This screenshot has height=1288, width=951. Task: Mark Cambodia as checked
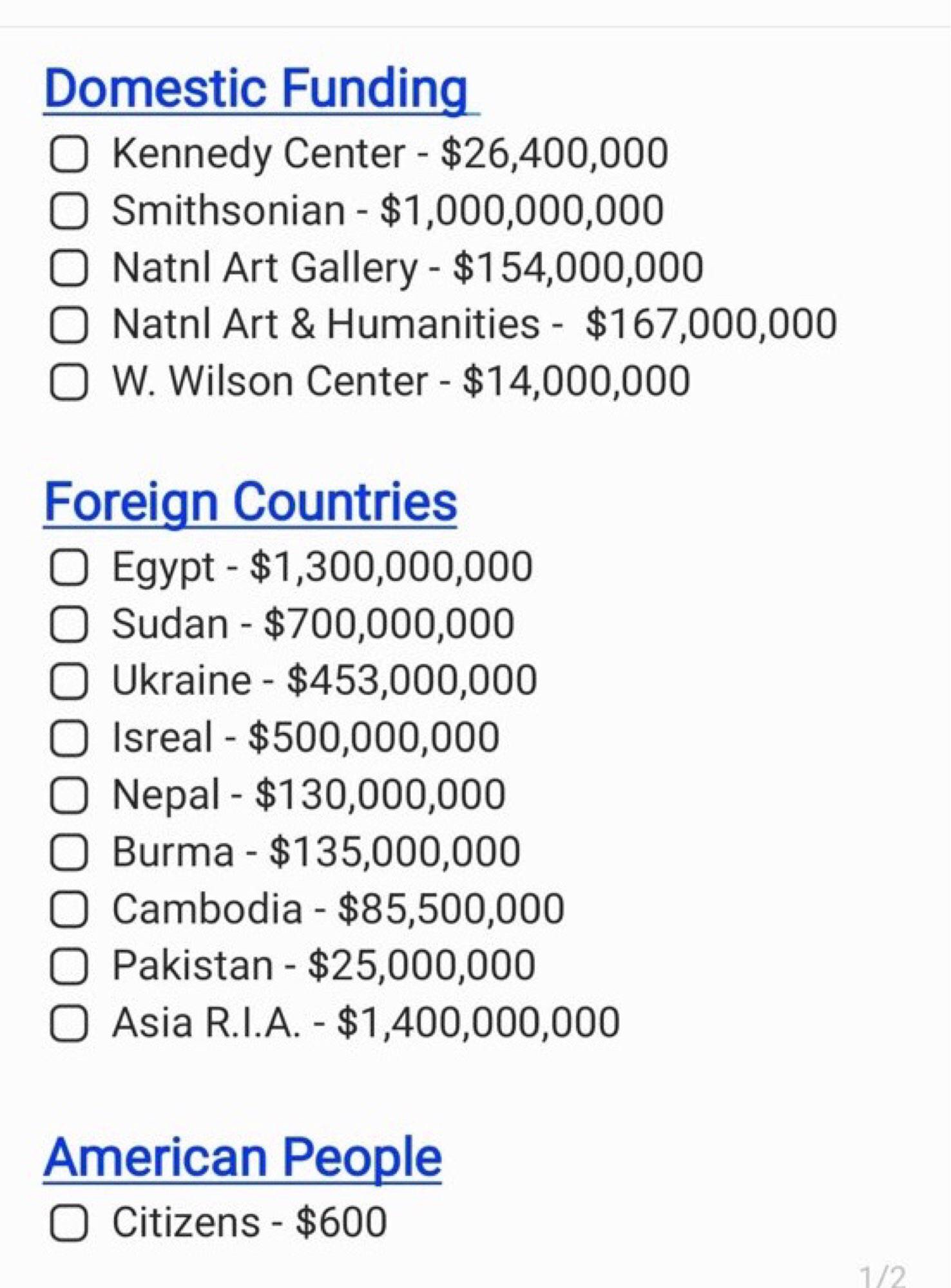click(x=69, y=909)
